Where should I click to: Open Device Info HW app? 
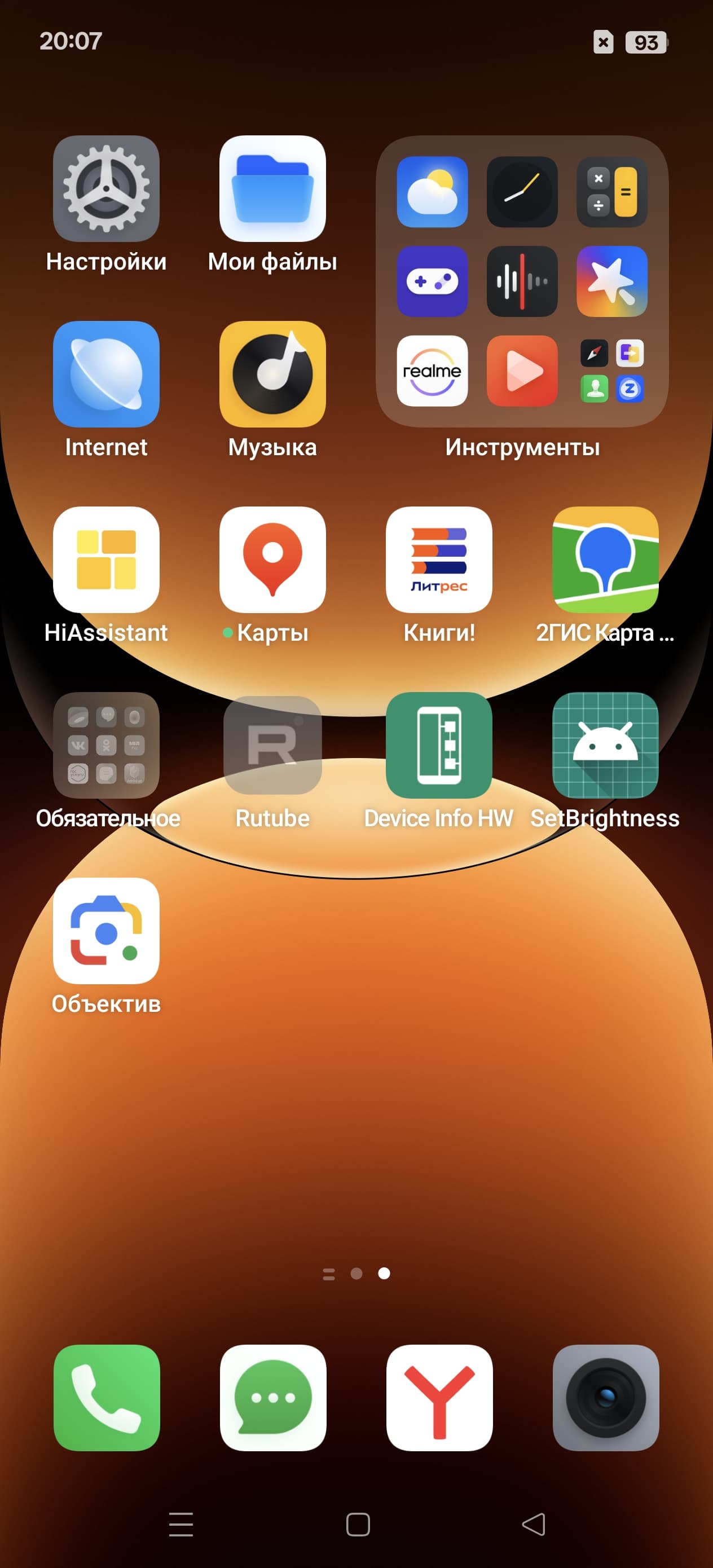[438, 745]
